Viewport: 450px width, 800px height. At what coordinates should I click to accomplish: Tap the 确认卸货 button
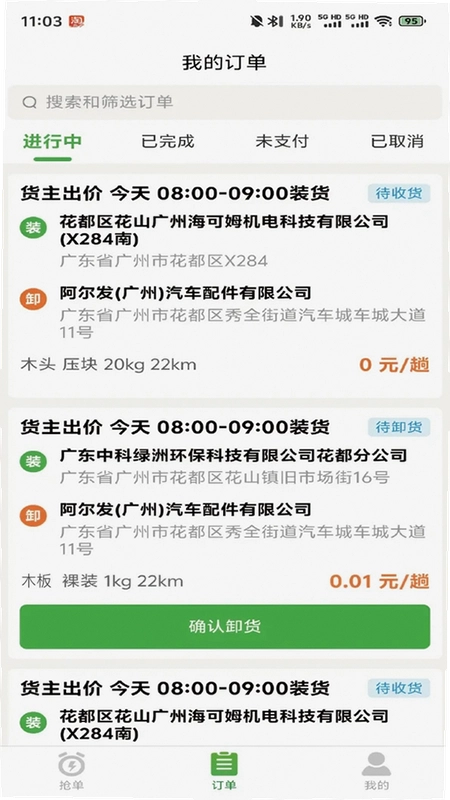(x=224, y=627)
